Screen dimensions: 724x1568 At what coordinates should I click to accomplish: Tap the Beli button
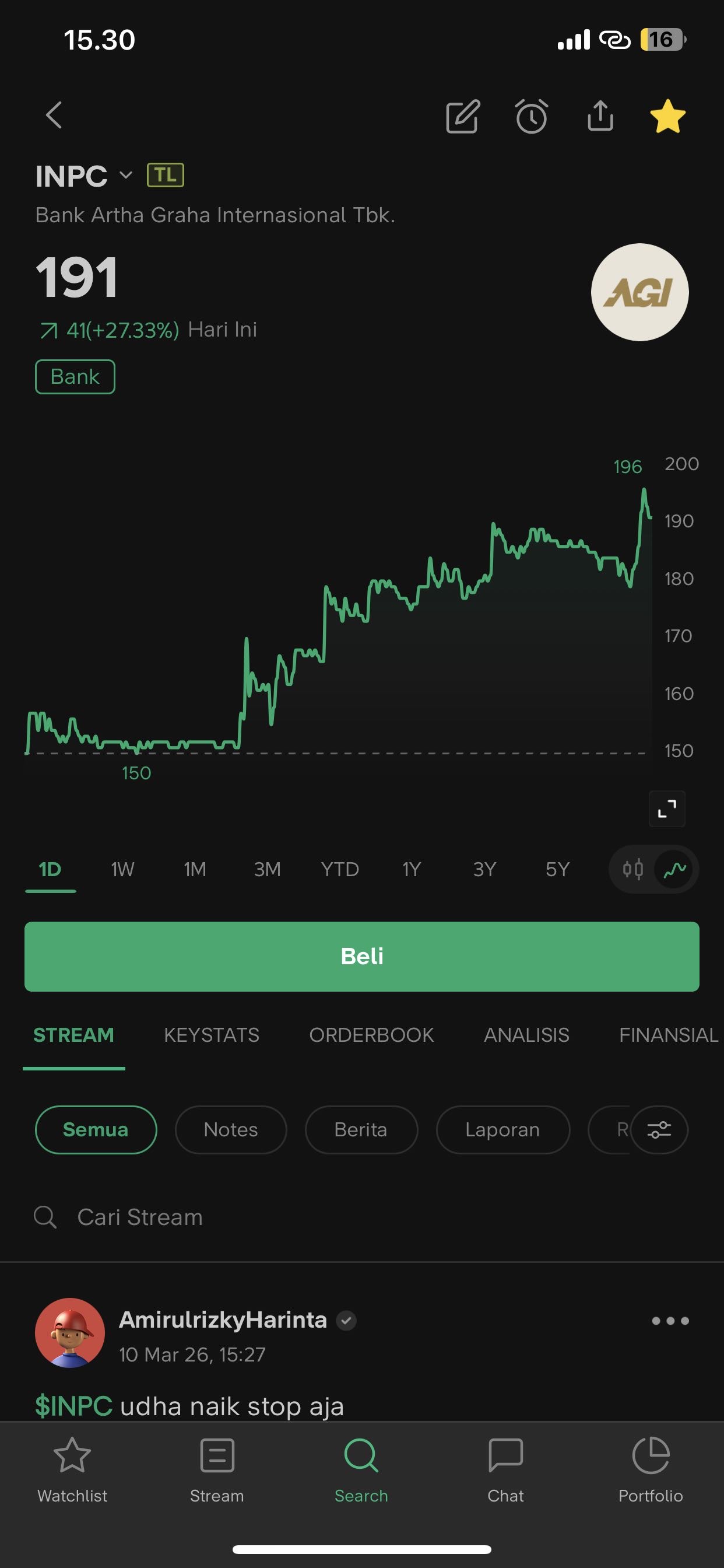(x=362, y=956)
